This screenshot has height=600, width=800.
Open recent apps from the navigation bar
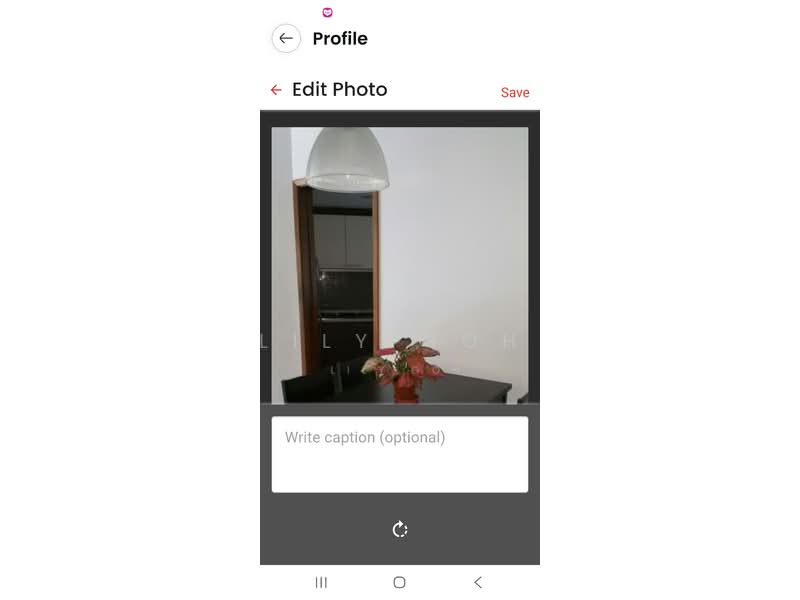(x=321, y=582)
